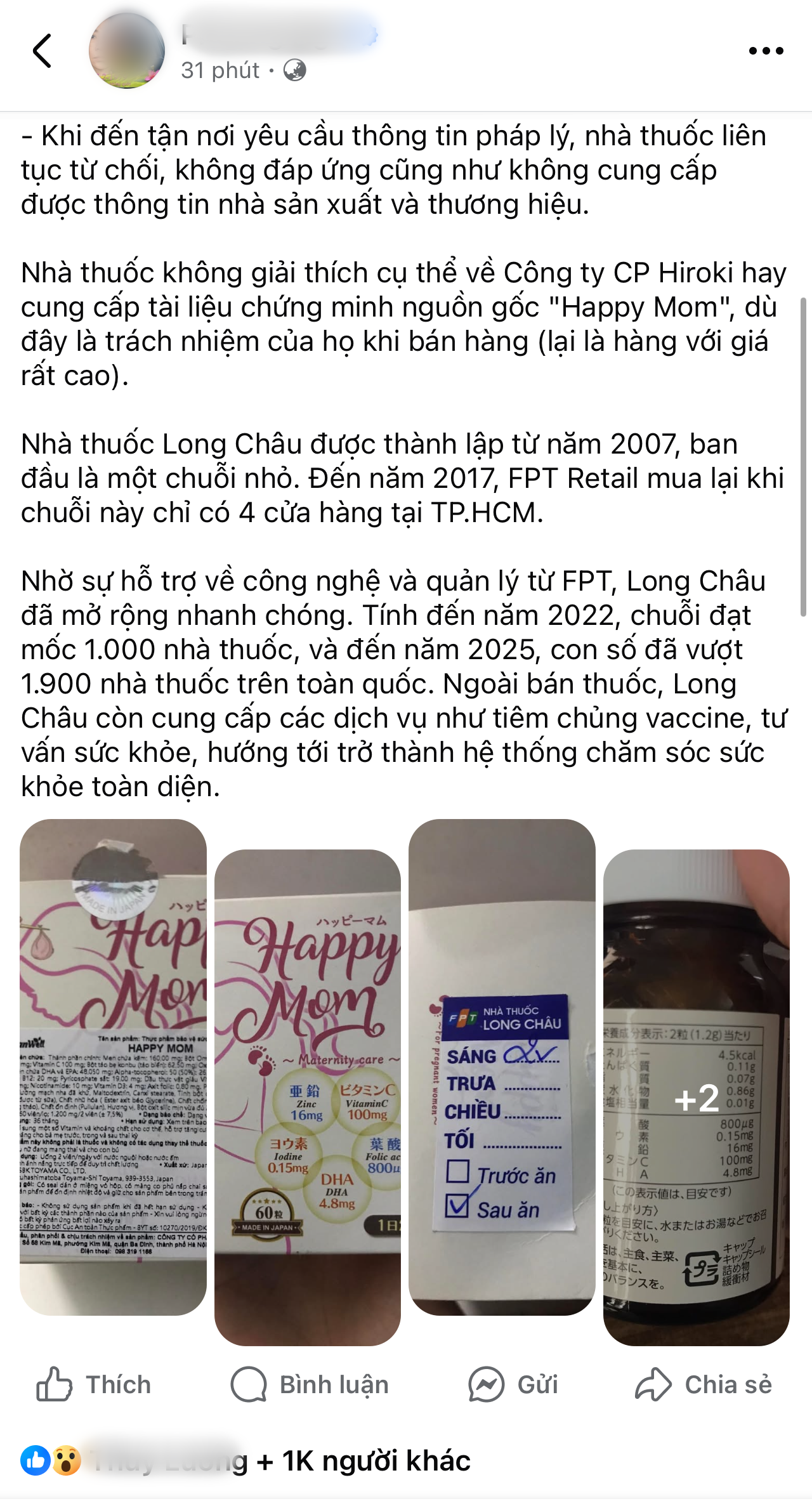Screen dimensions: 812x1501
Task: Open the bottle photo marked +2
Action: [697, 1097]
